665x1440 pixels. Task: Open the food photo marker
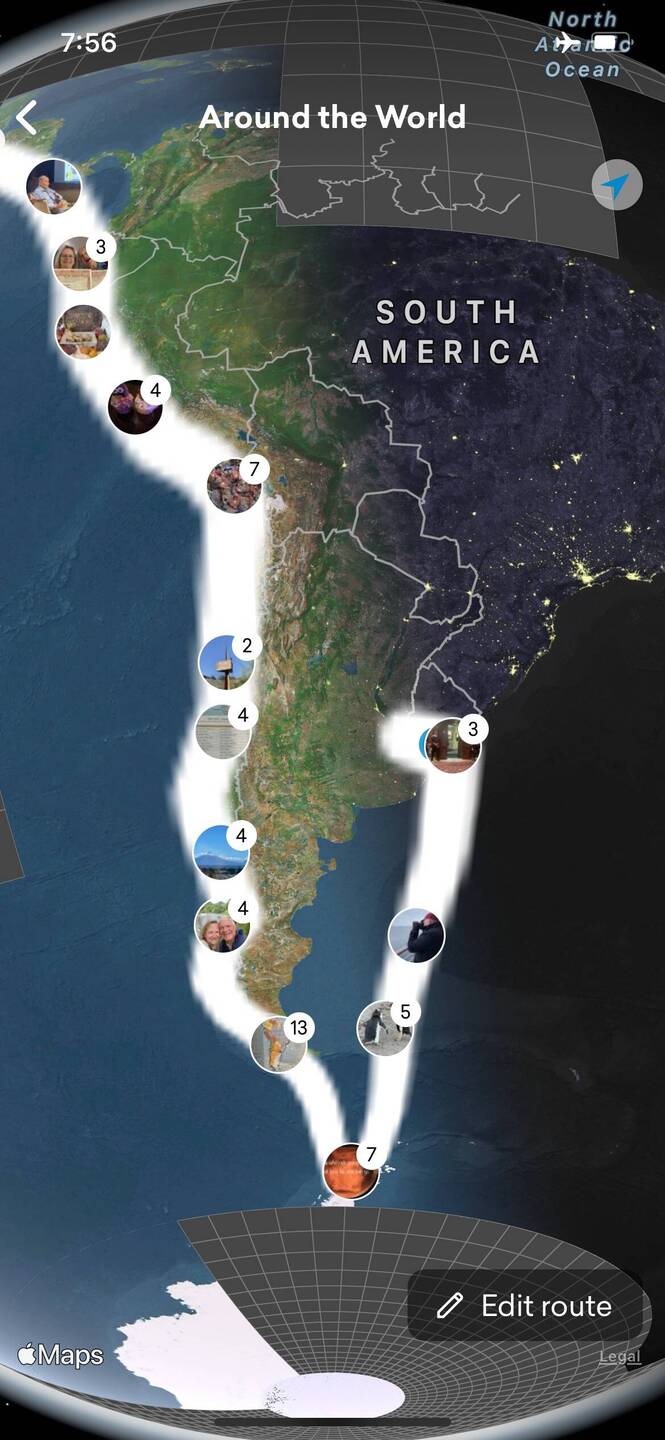(x=82, y=332)
